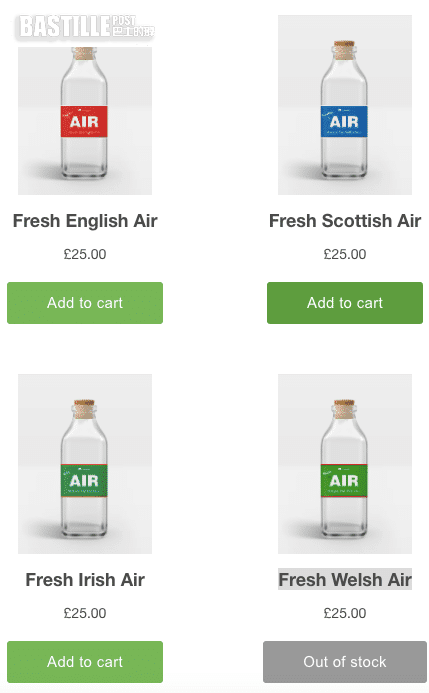Add Fresh Irish Air to cart
This screenshot has width=429, height=693.
(85, 662)
